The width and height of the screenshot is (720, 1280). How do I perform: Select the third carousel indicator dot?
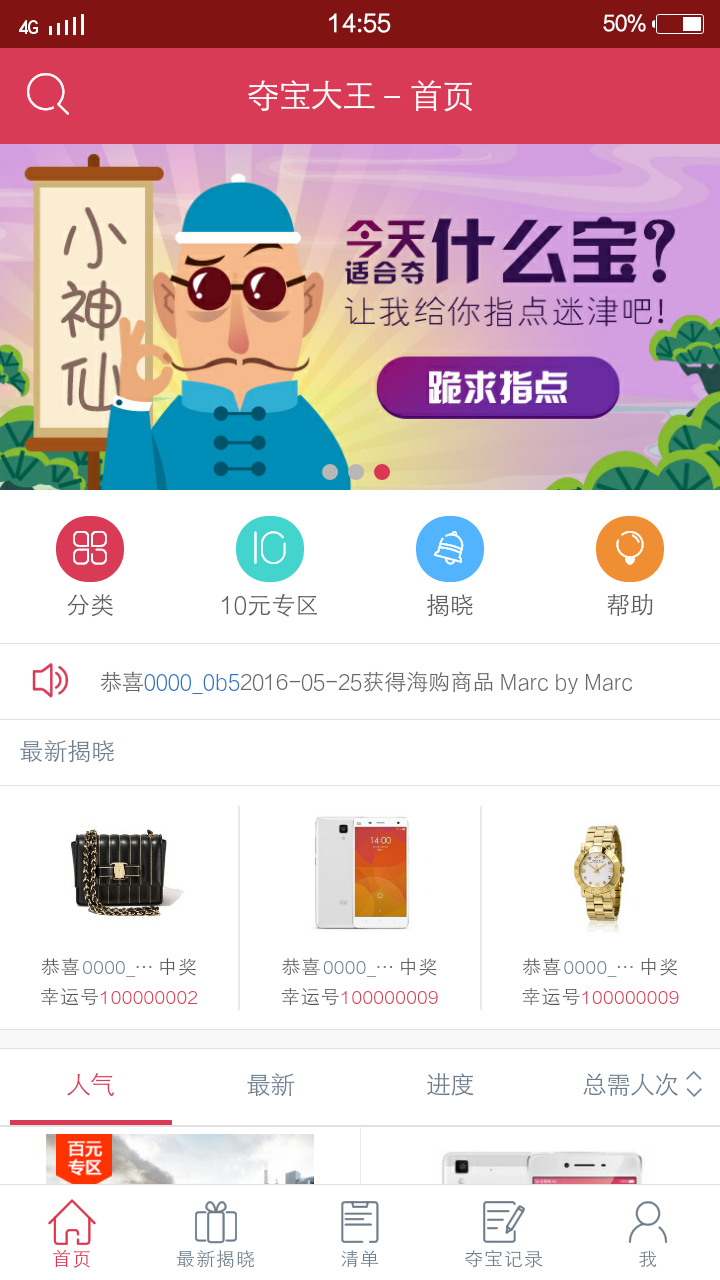pyautogui.click(x=381, y=471)
